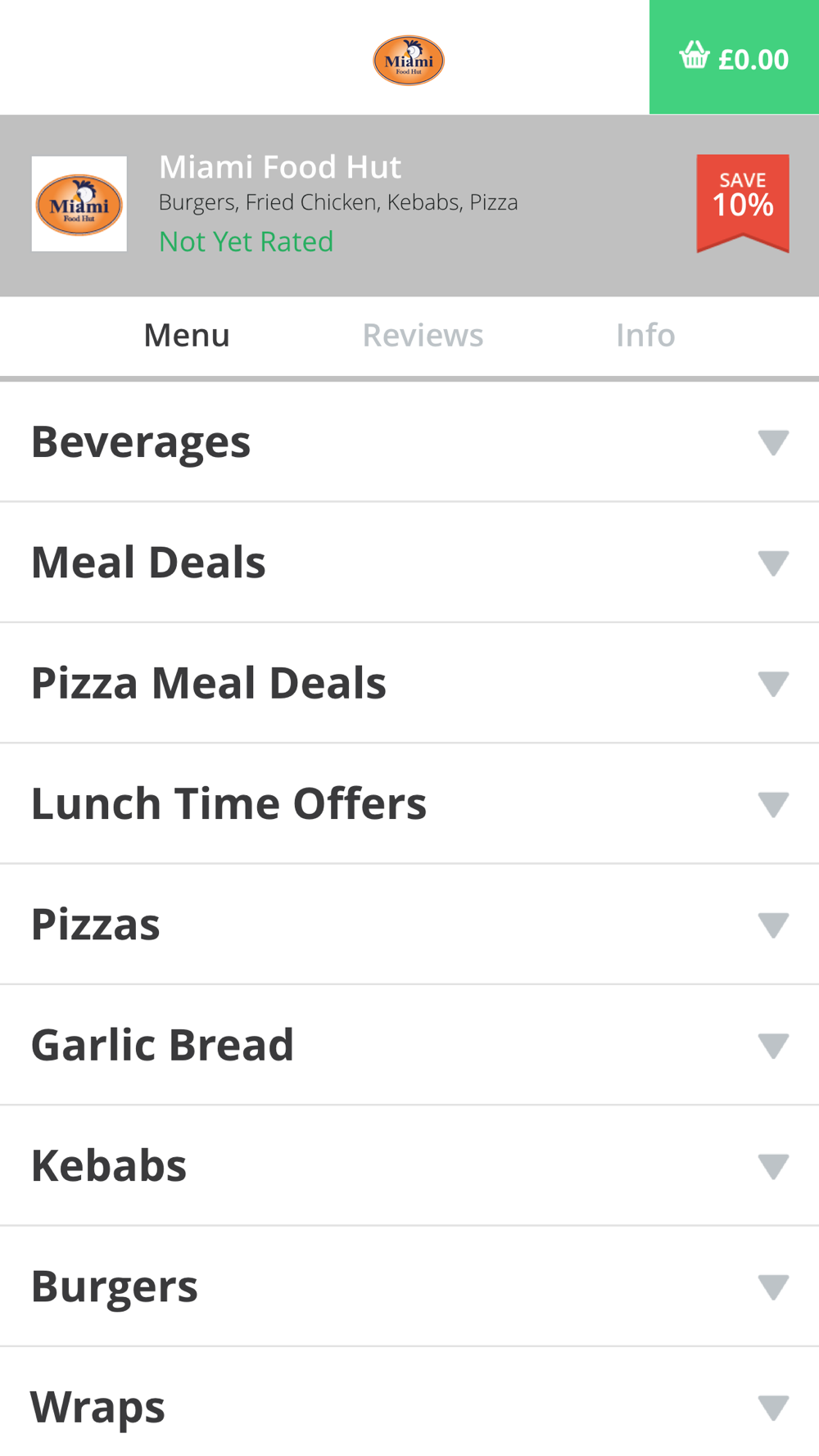Open the basket showing £0.00
819x1456 pixels.
tap(734, 57)
